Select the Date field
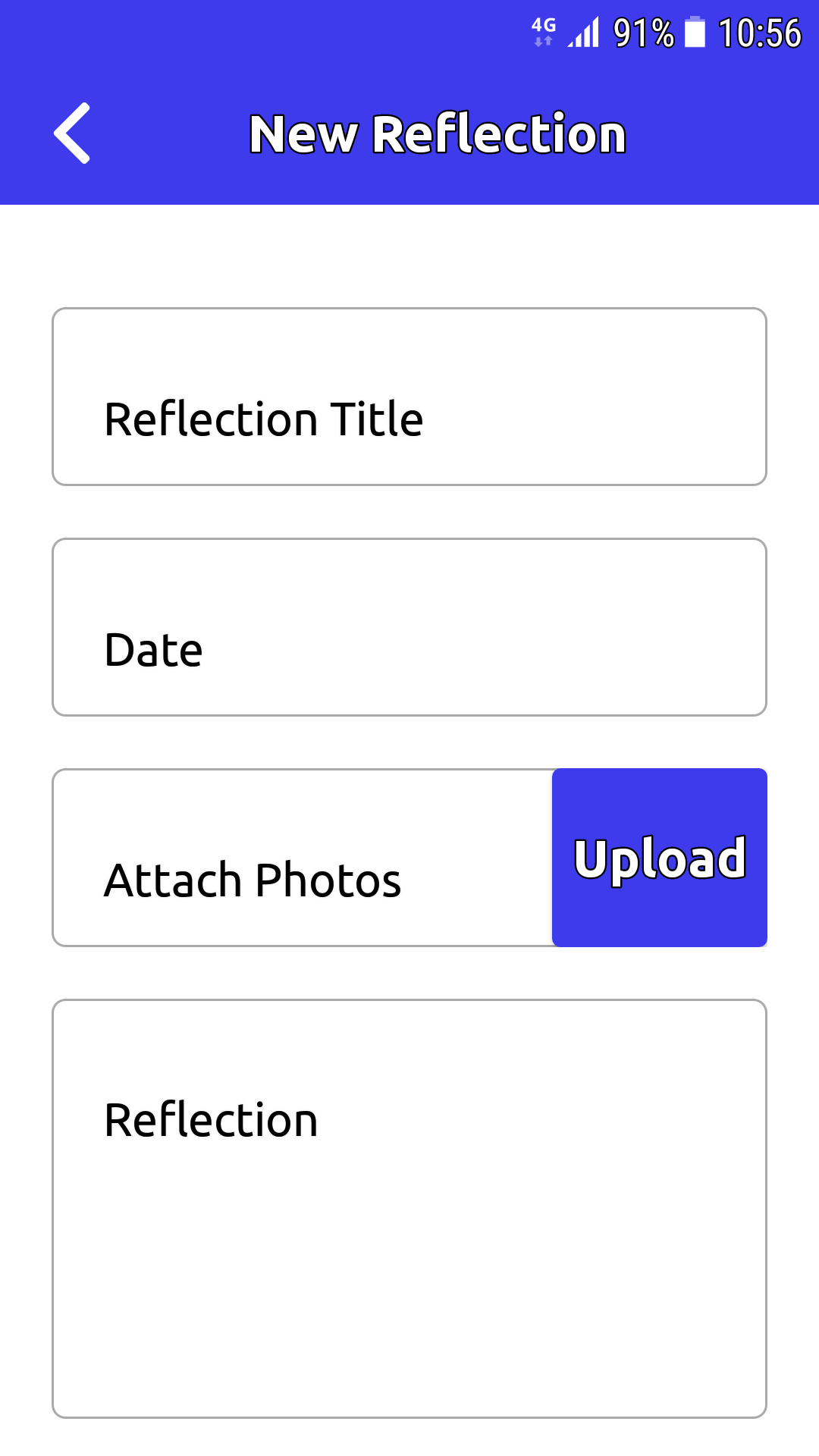The width and height of the screenshot is (819, 1456). click(409, 627)
